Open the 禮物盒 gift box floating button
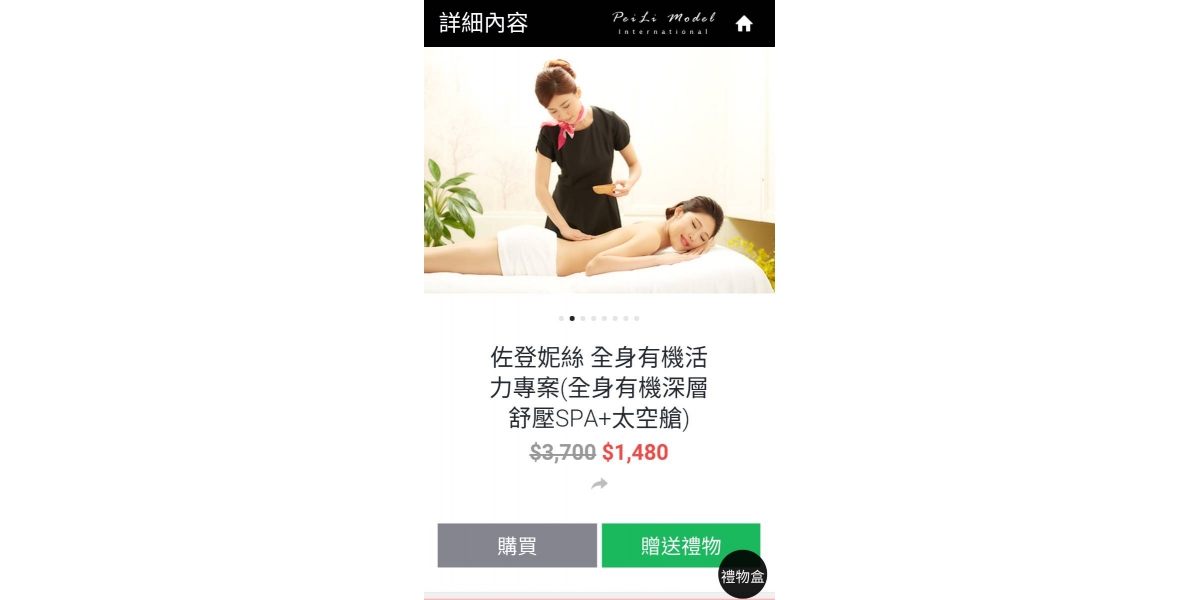Viewport: 1200px width, 600px height. [742, 575]
